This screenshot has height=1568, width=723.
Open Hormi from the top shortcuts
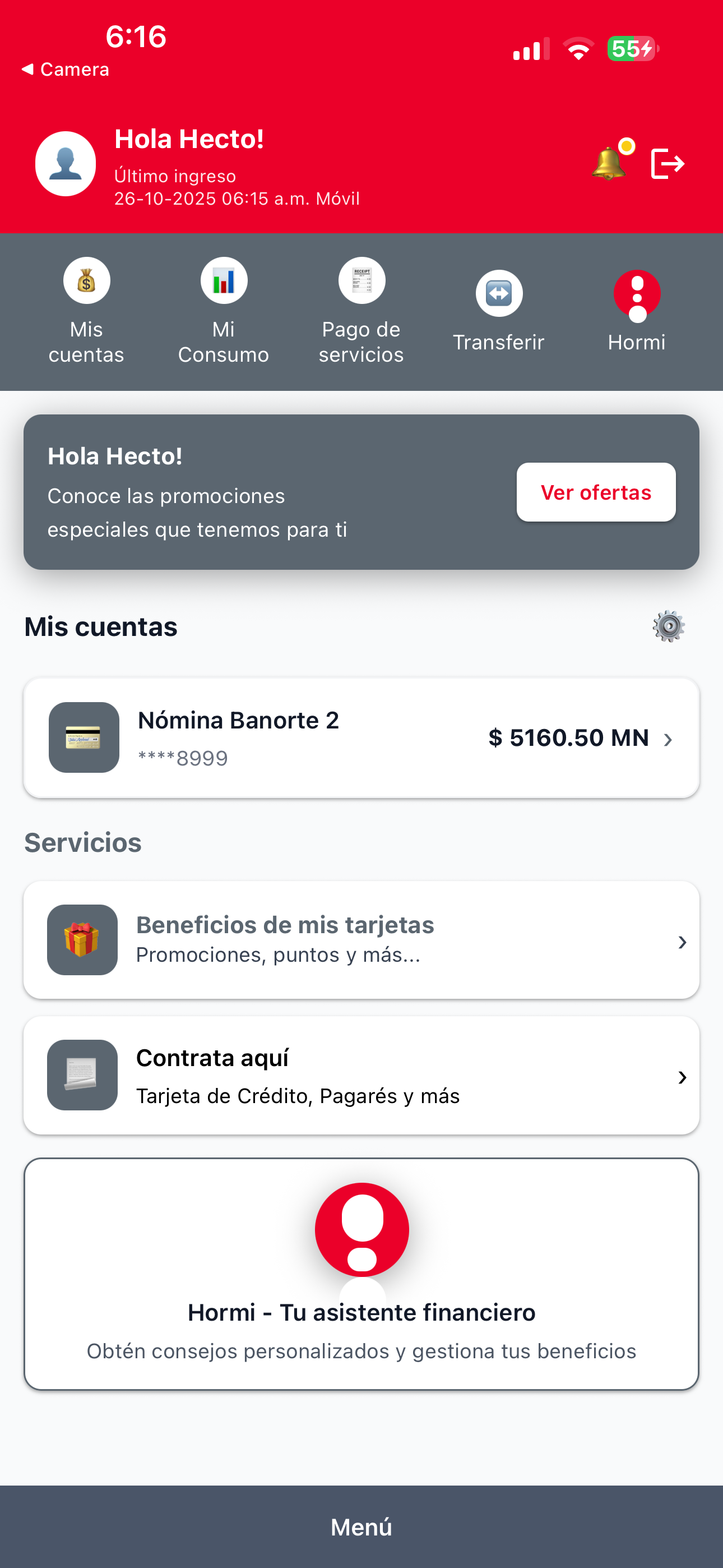click(637, 311)
